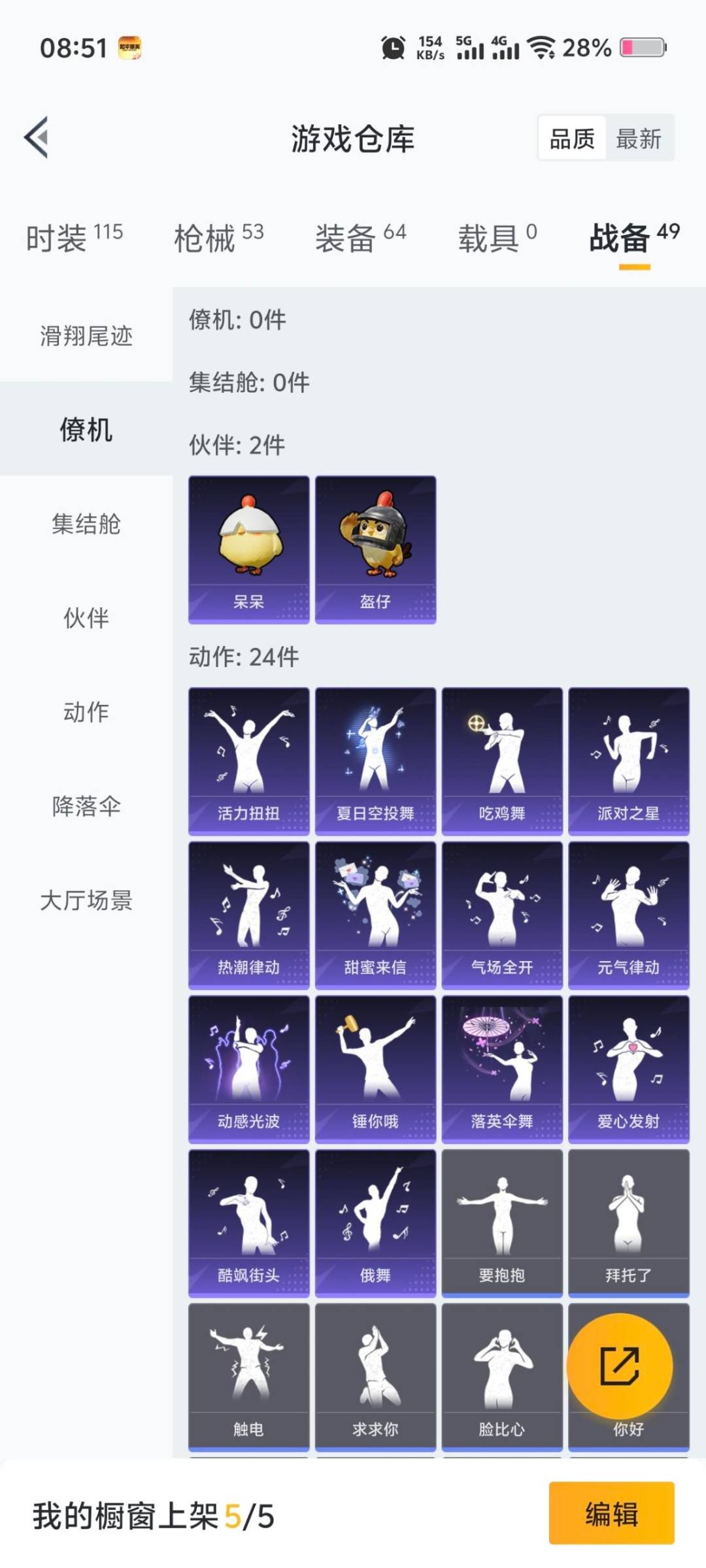Switch sorting to 最新

pyautogui.click(x=640, y=139)
